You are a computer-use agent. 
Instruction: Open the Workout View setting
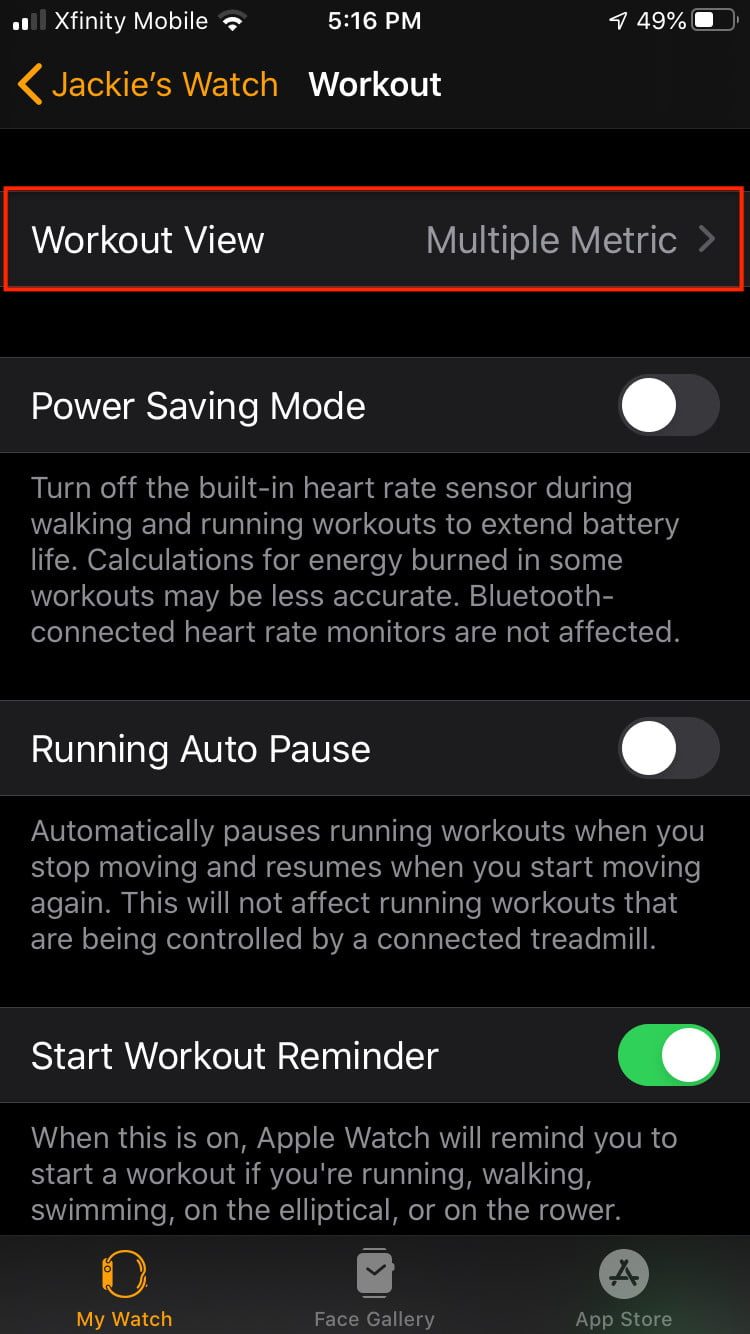pyautogui.click(x=374, y=240)
